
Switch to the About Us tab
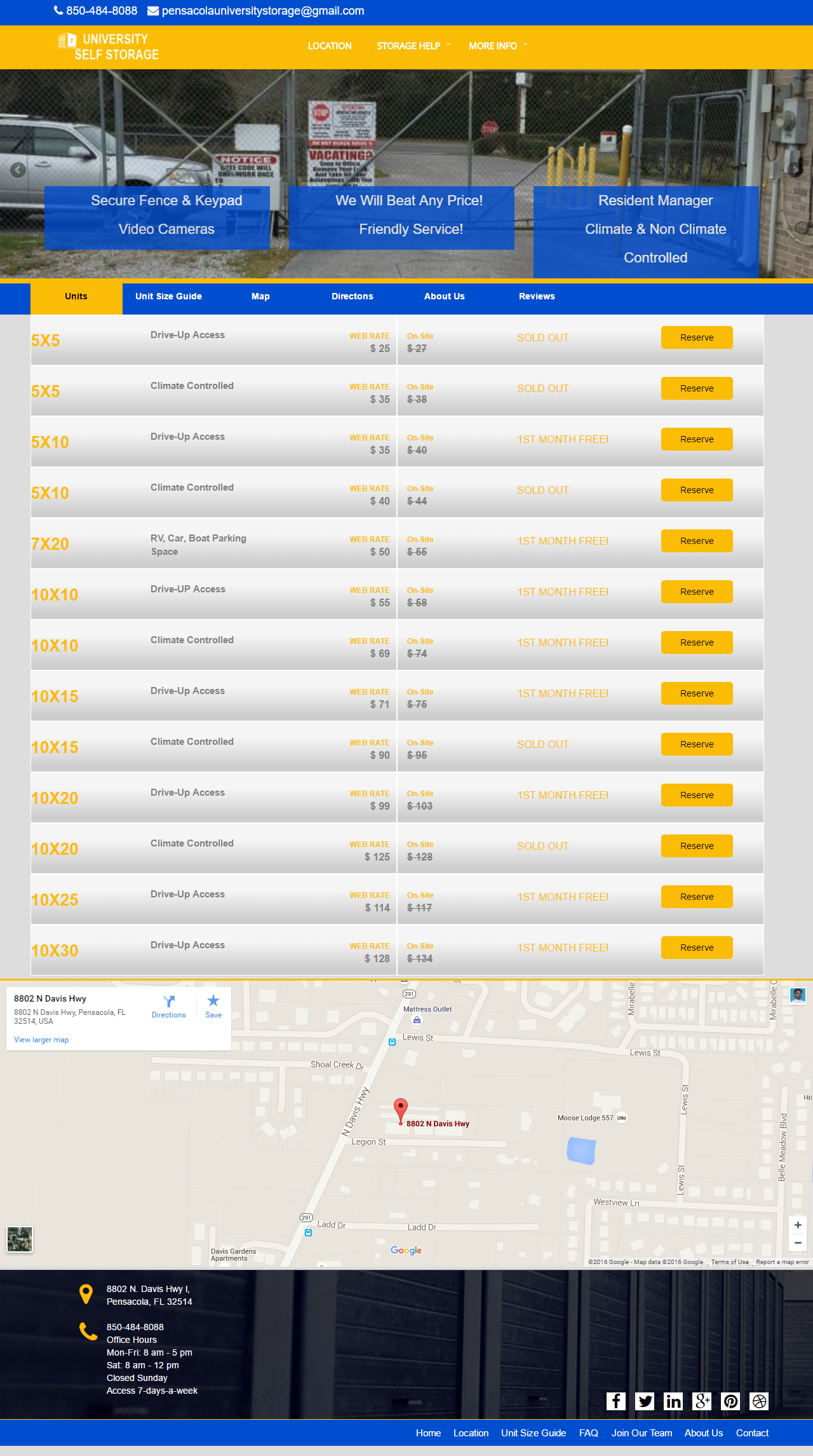[x=444, y=296]
